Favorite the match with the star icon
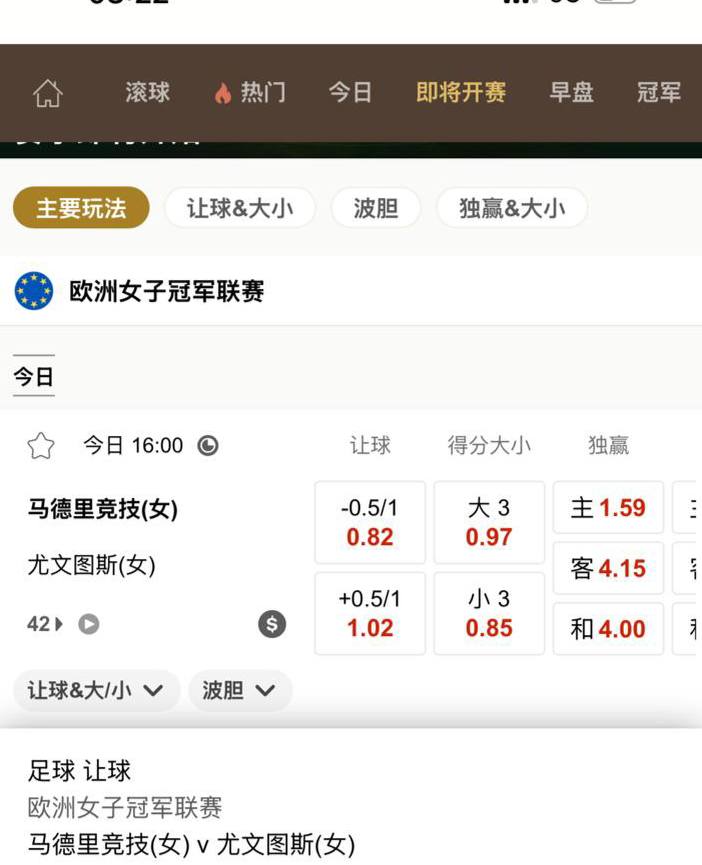The image size is (702, 865). click(x=41, y=446)
